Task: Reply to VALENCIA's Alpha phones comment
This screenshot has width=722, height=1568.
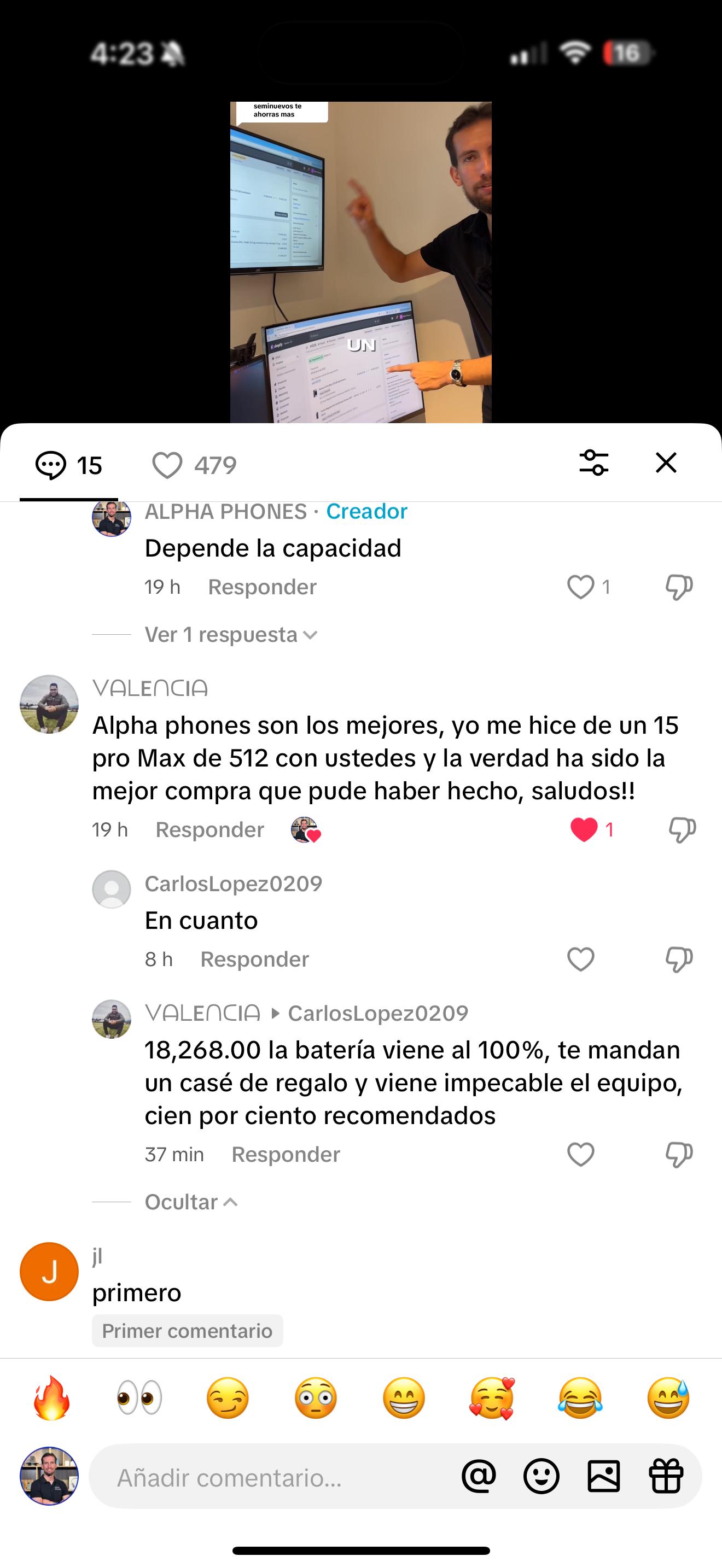Action: pyautogui.click(x=209, y=830)
